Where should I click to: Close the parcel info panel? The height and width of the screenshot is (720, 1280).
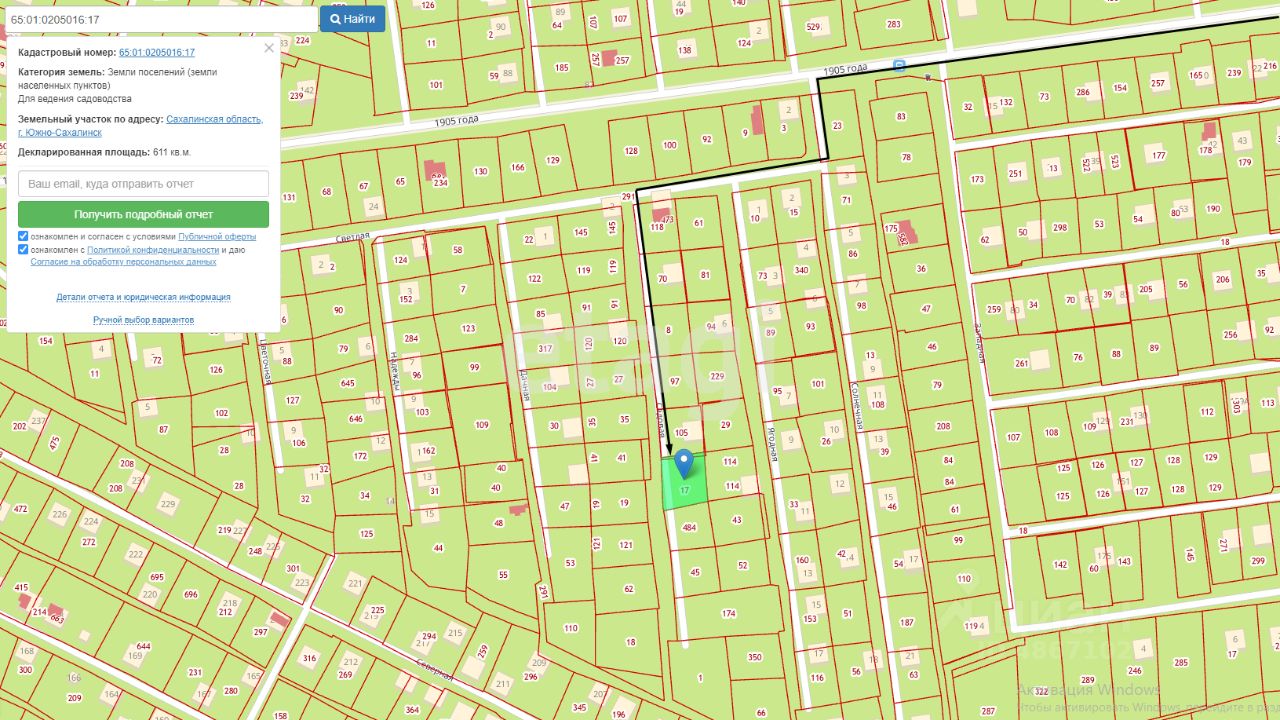click(x=268, y=48)
